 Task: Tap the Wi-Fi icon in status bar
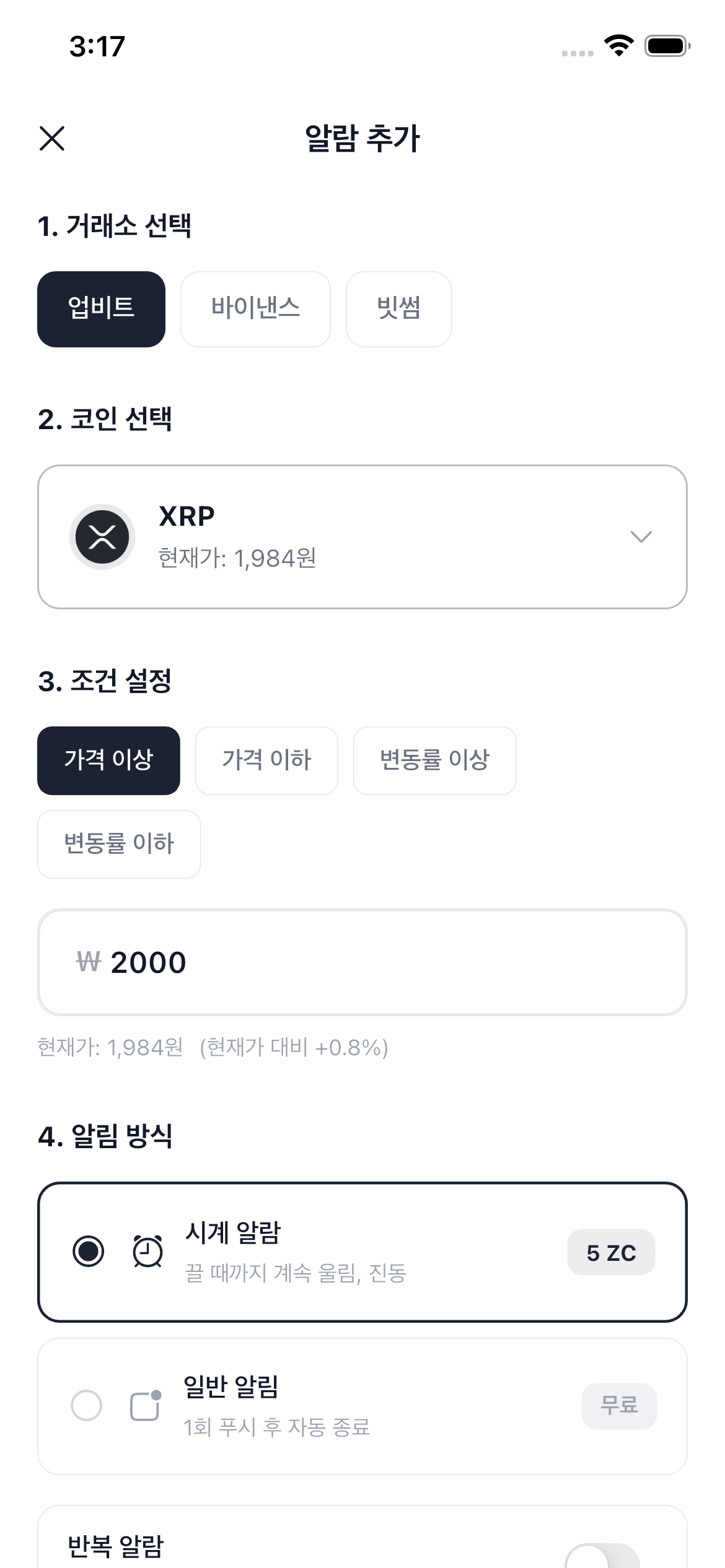pos(617,45)
